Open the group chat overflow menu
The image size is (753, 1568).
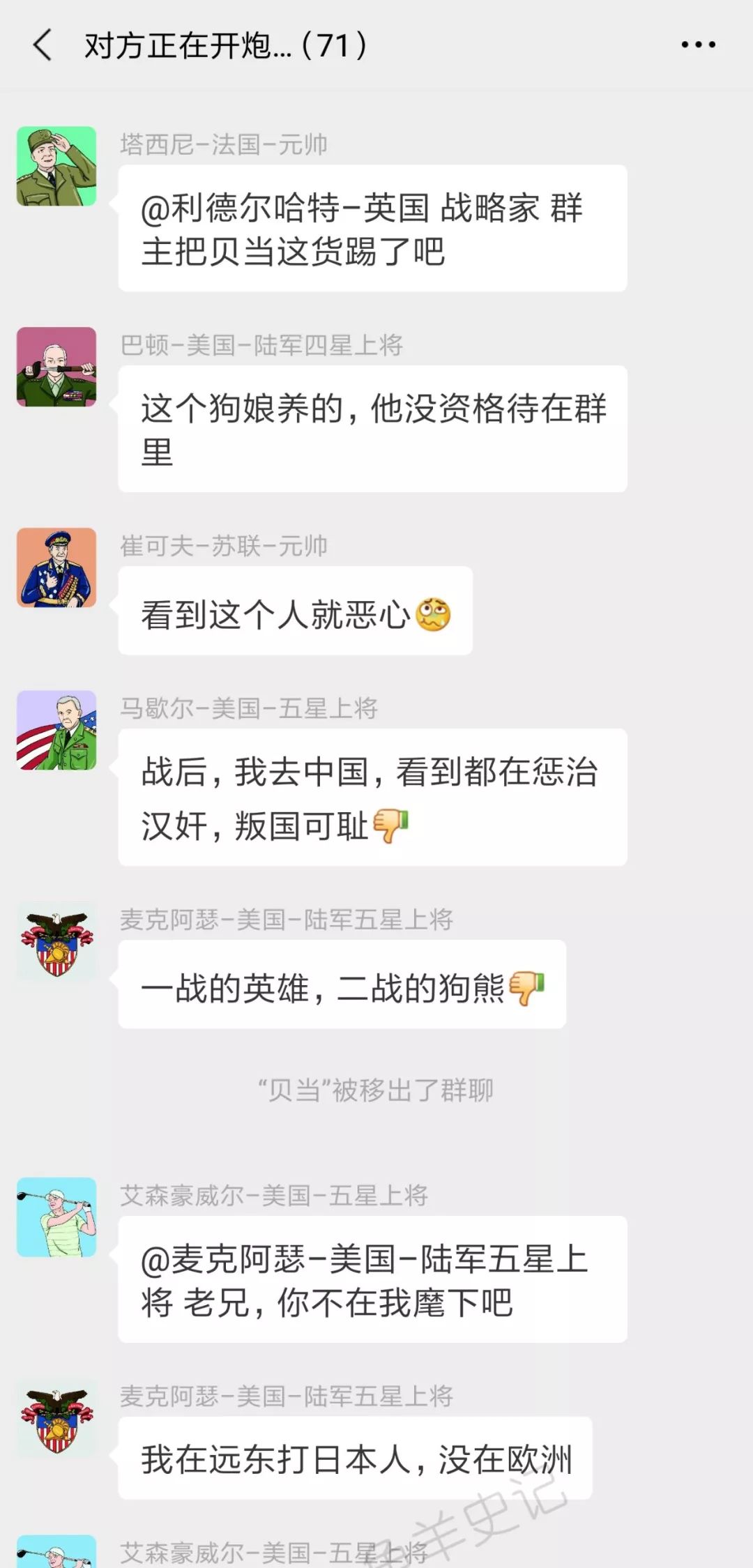point(698,45)
